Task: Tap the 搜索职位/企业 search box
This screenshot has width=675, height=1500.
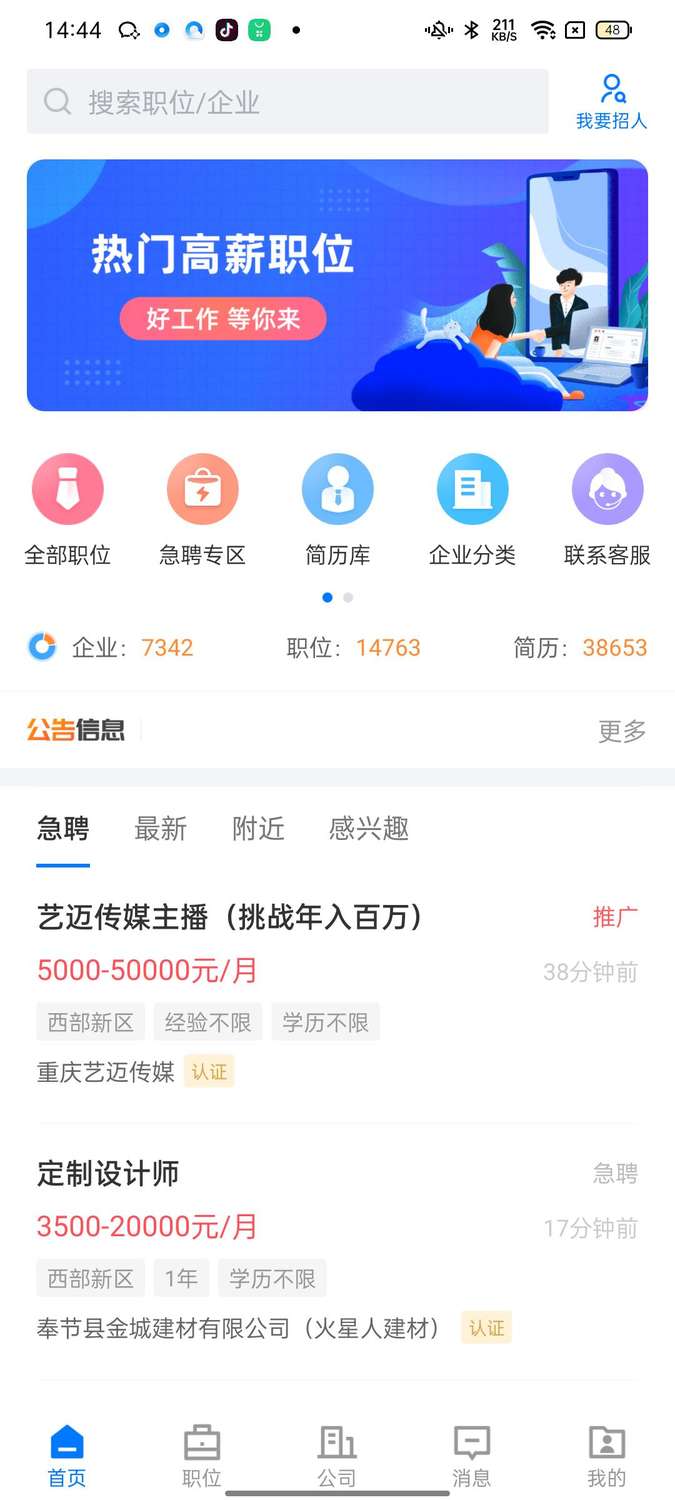Action: click(x=287, y=101)
